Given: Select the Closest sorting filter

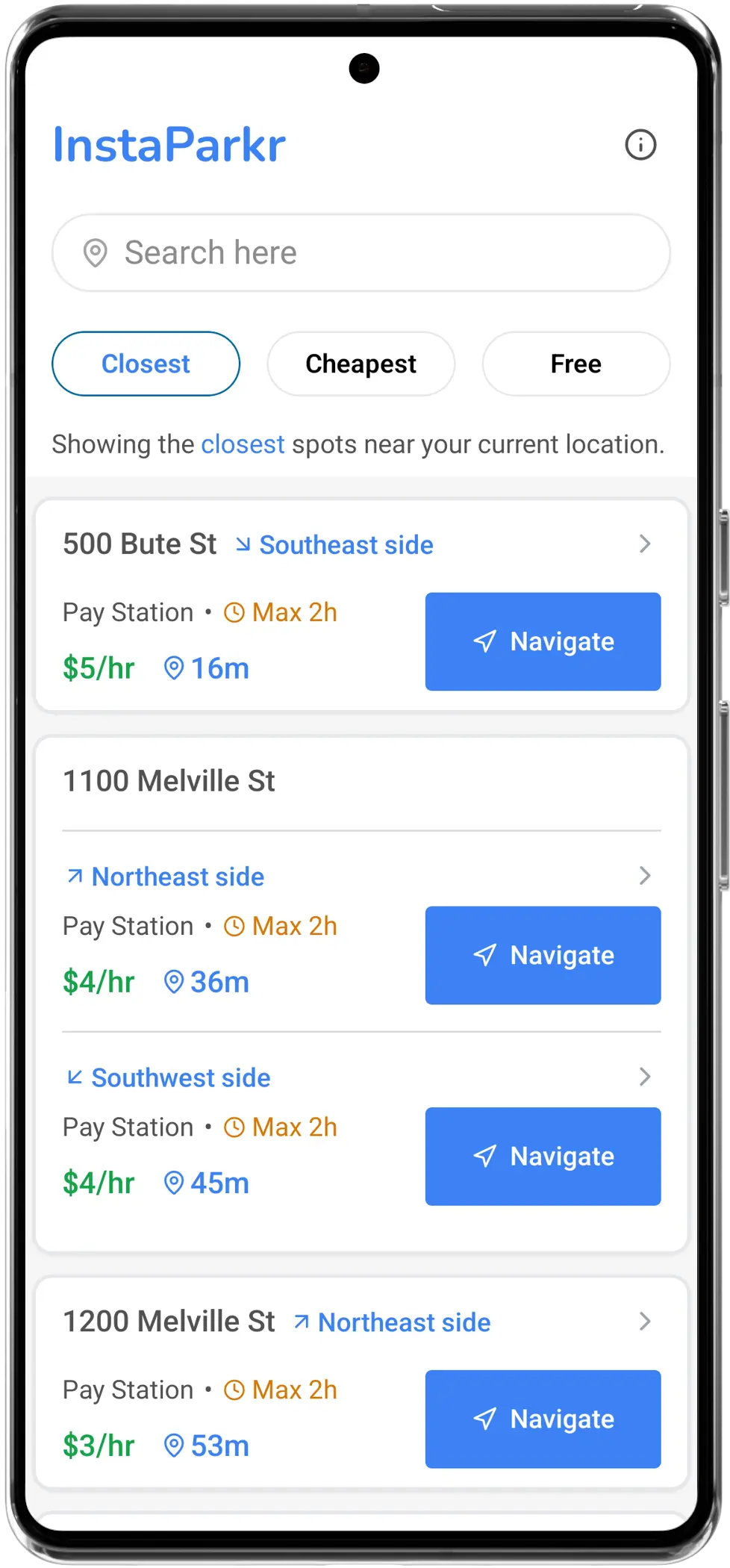Looking at the screenshot, I should pos(146,364).
